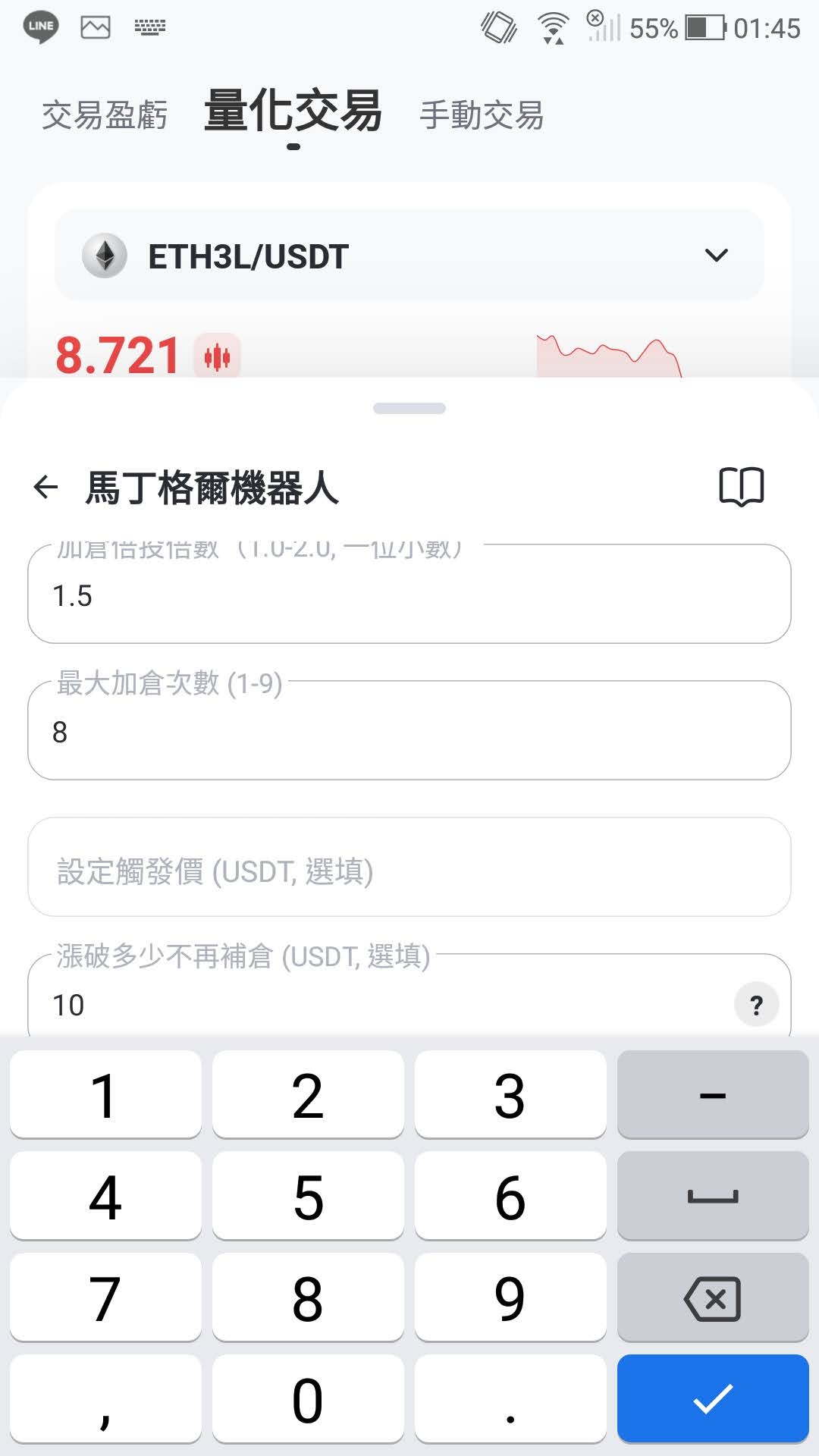The height and width of the screenshot is (1456, 819).
Task: Switch to 交易盈虧 tab
Action: 105,115
